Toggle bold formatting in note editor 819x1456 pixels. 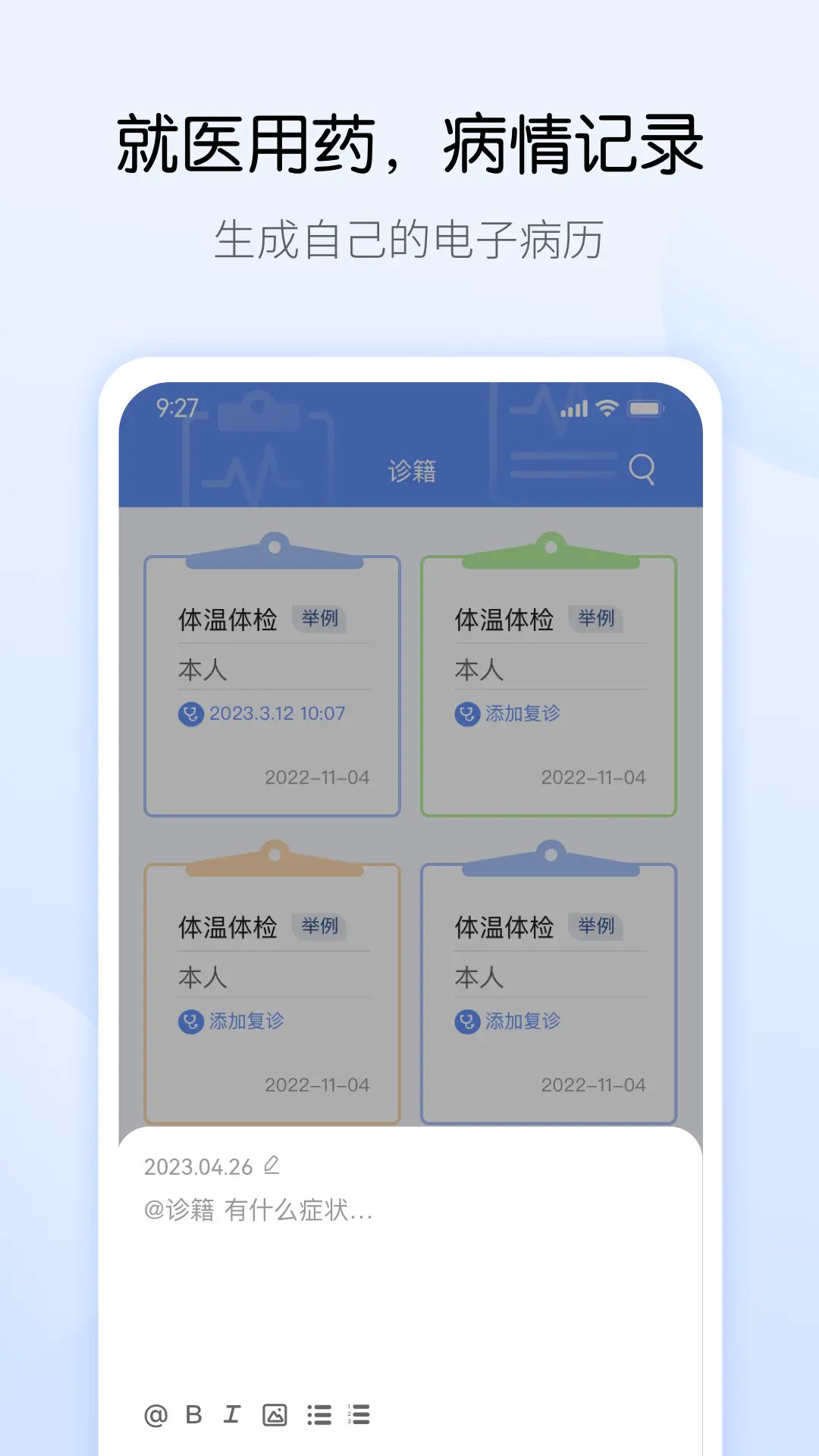pos(193,1414)
